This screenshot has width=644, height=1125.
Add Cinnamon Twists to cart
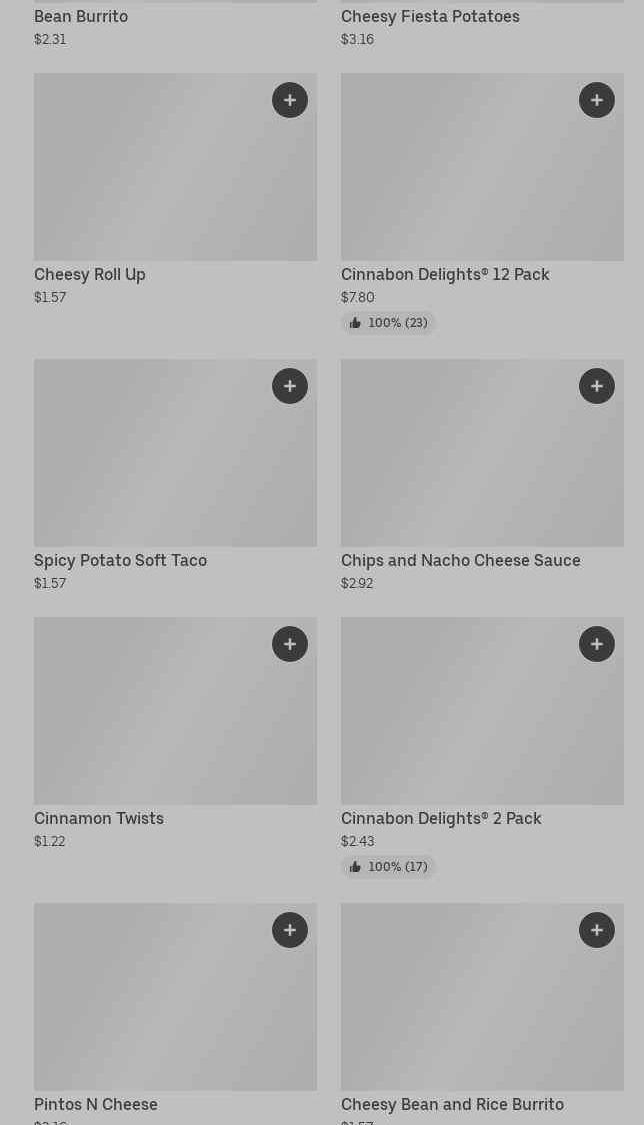click(x=290, y=644)
